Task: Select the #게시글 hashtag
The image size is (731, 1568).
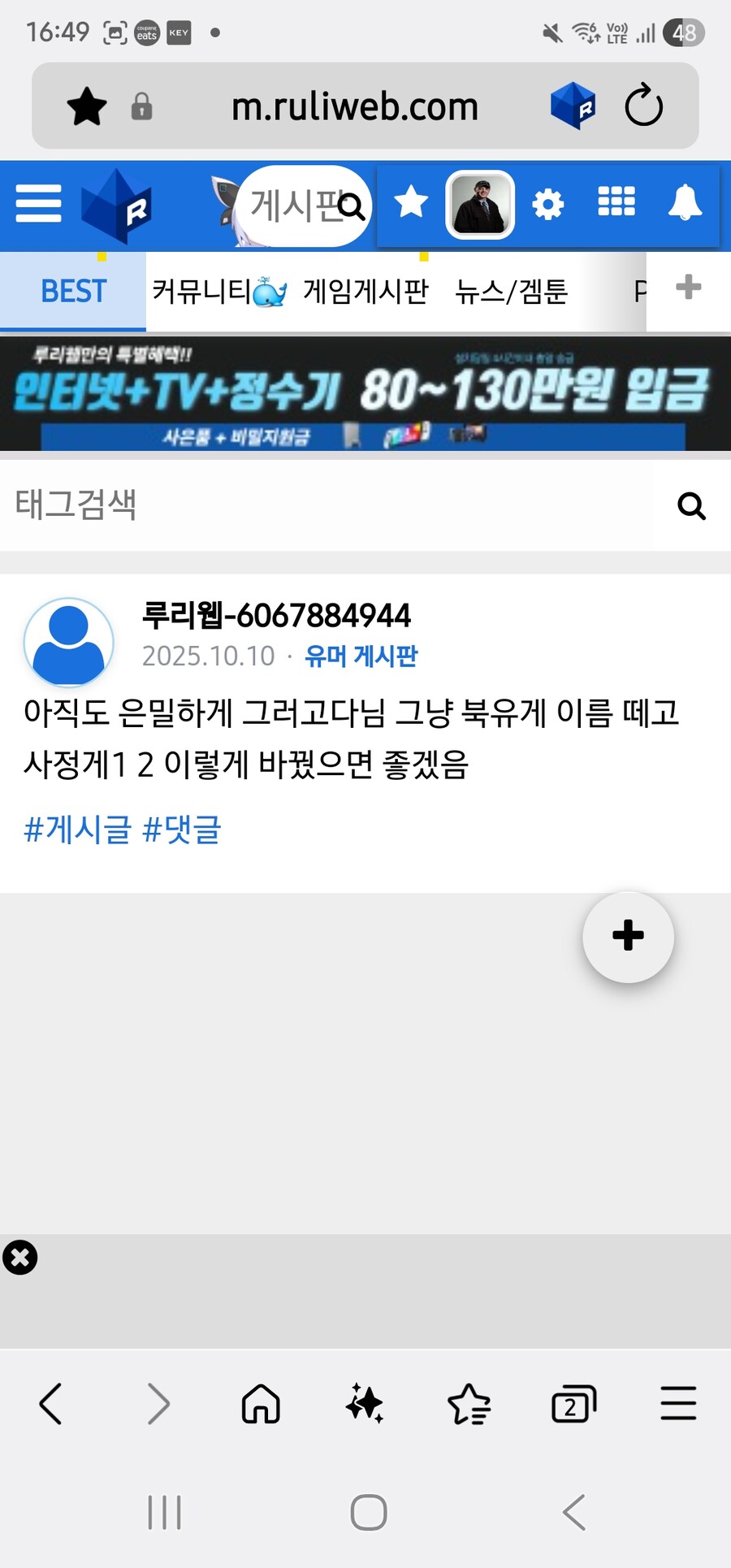Action: tap(77, 829)
